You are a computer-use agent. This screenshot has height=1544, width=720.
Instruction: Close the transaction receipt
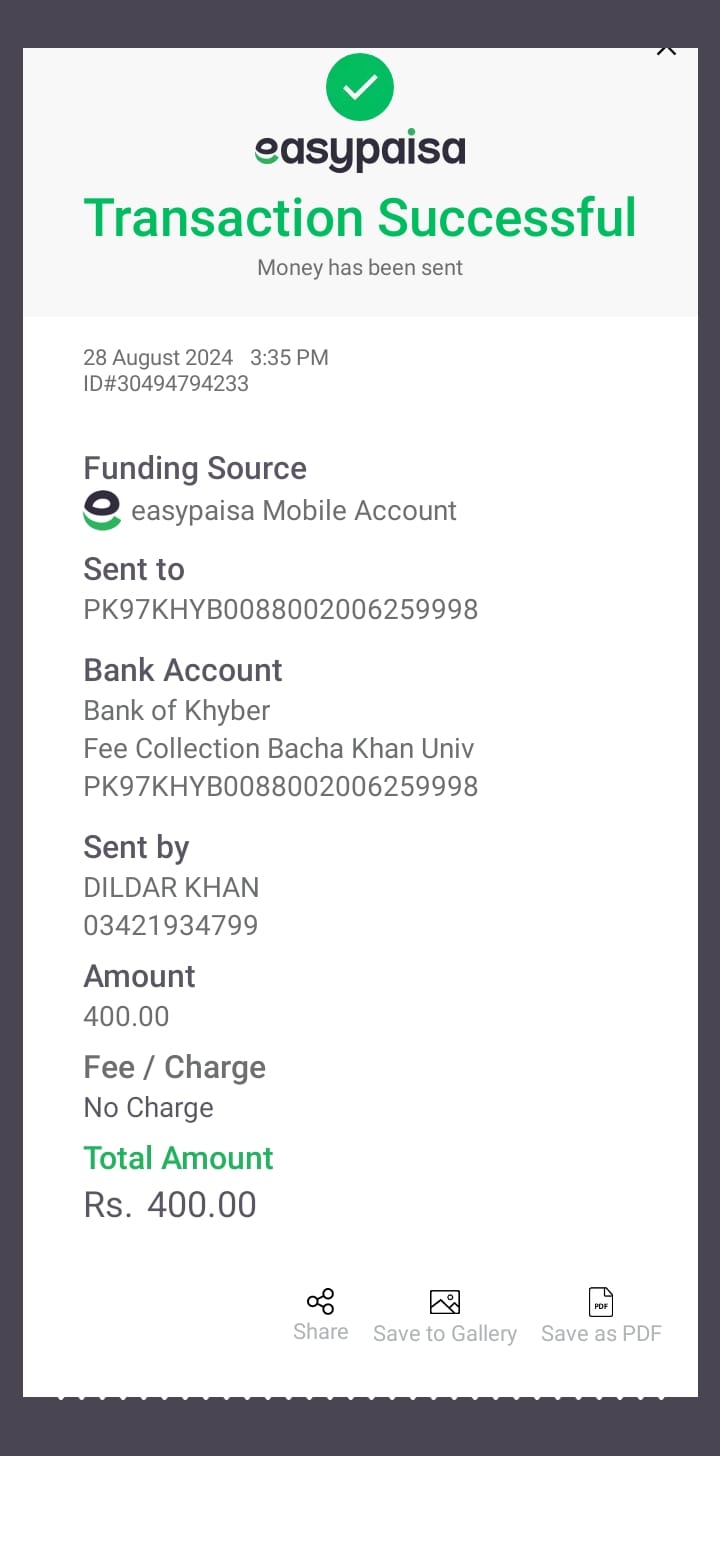666,50
